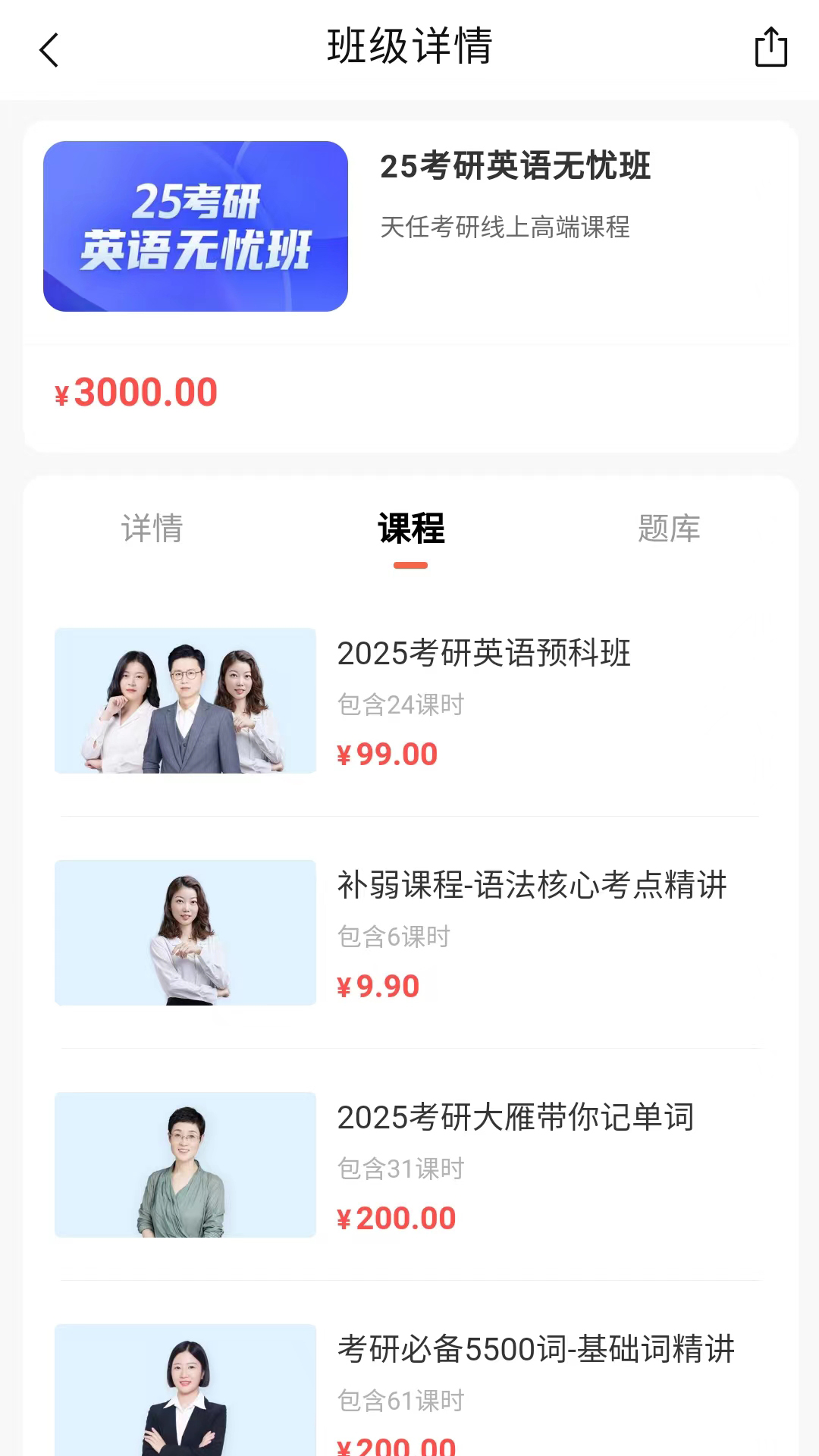
Task: Click the ¥9.90 price label
Action: [378, 985]
